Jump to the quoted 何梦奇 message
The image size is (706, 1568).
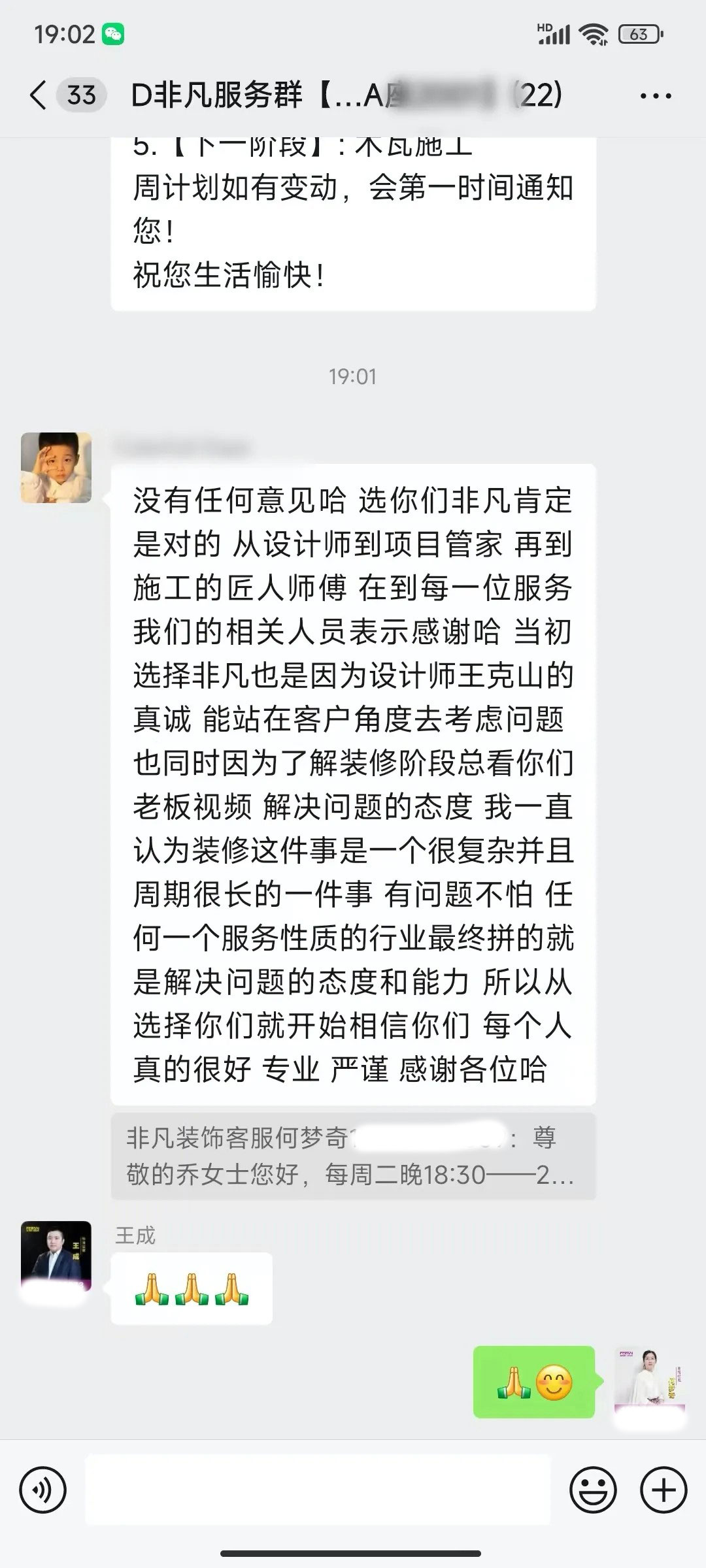[x=353, y=1156]
